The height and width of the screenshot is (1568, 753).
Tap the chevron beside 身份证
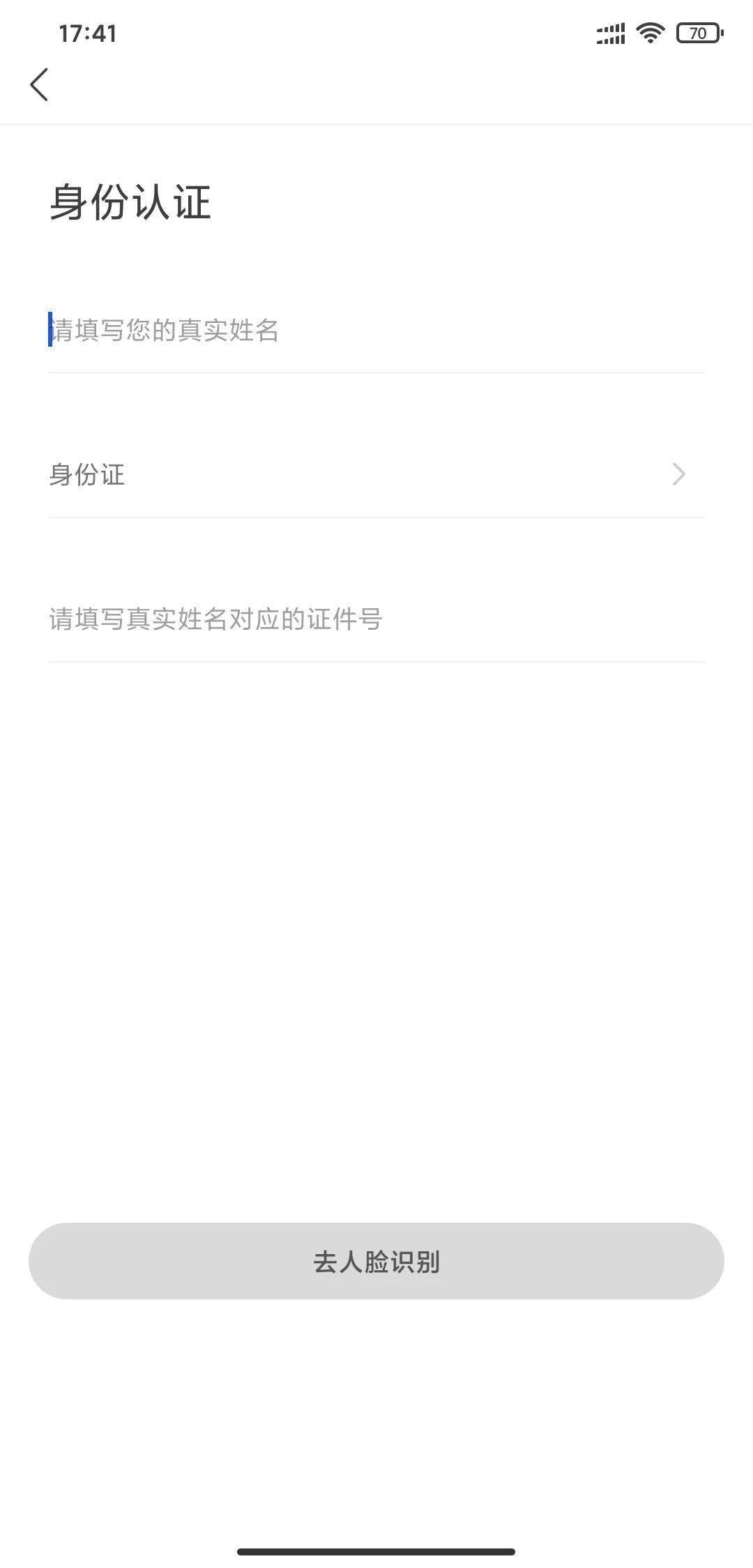click(679, 475)
